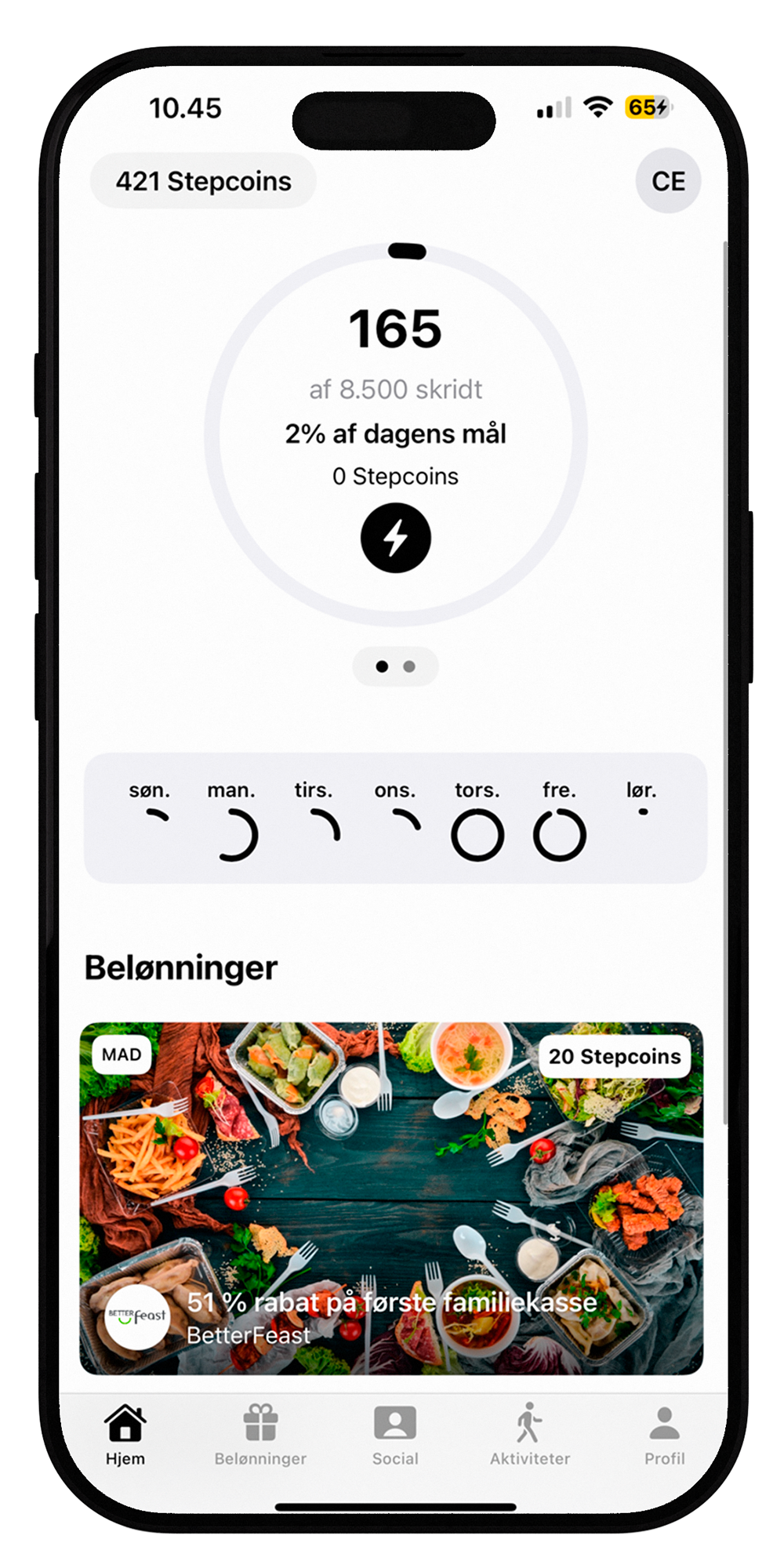This screenshot has height=1568, width=784.
Task: Open the Aktiviteter tab
Action: (530, 1435)
